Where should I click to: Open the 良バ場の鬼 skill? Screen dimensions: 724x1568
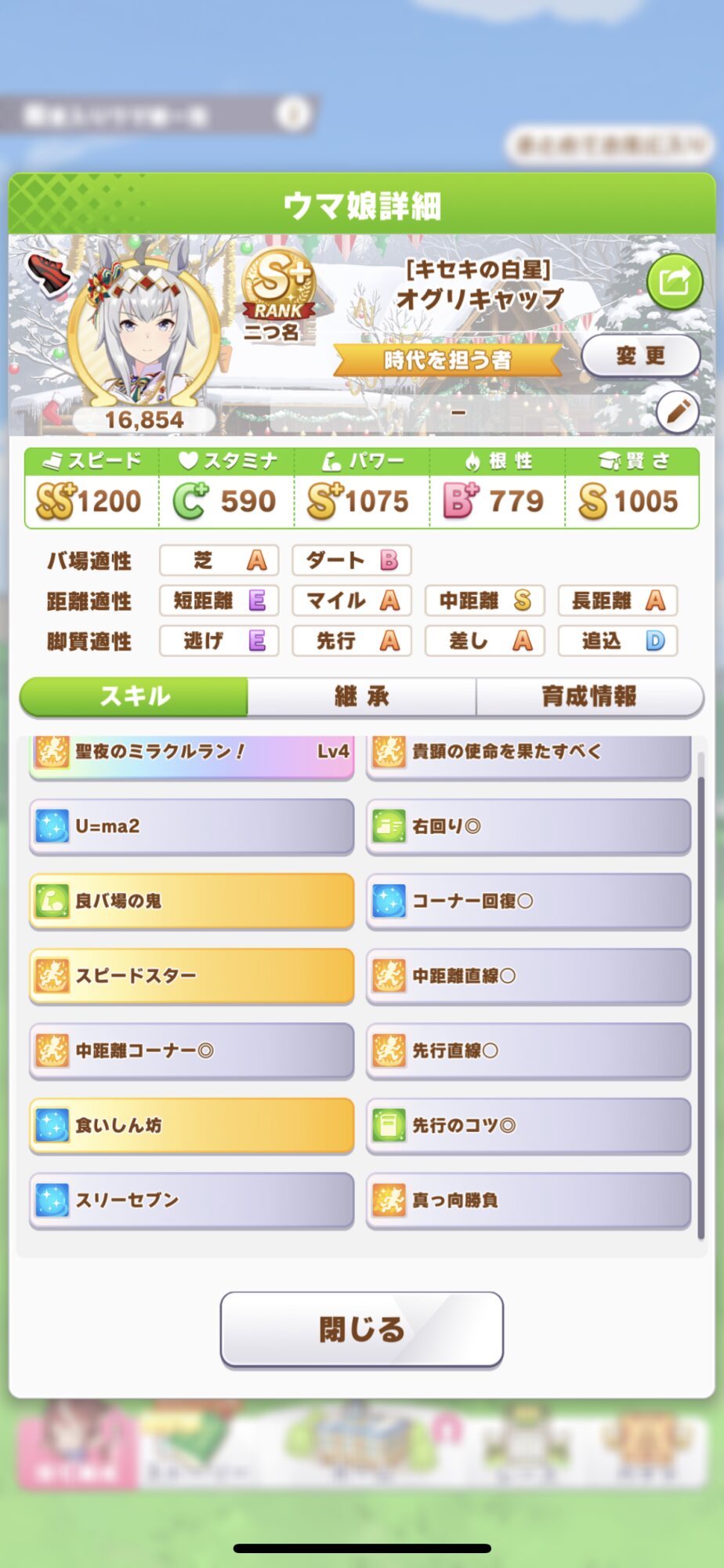(x=191, y=901)
